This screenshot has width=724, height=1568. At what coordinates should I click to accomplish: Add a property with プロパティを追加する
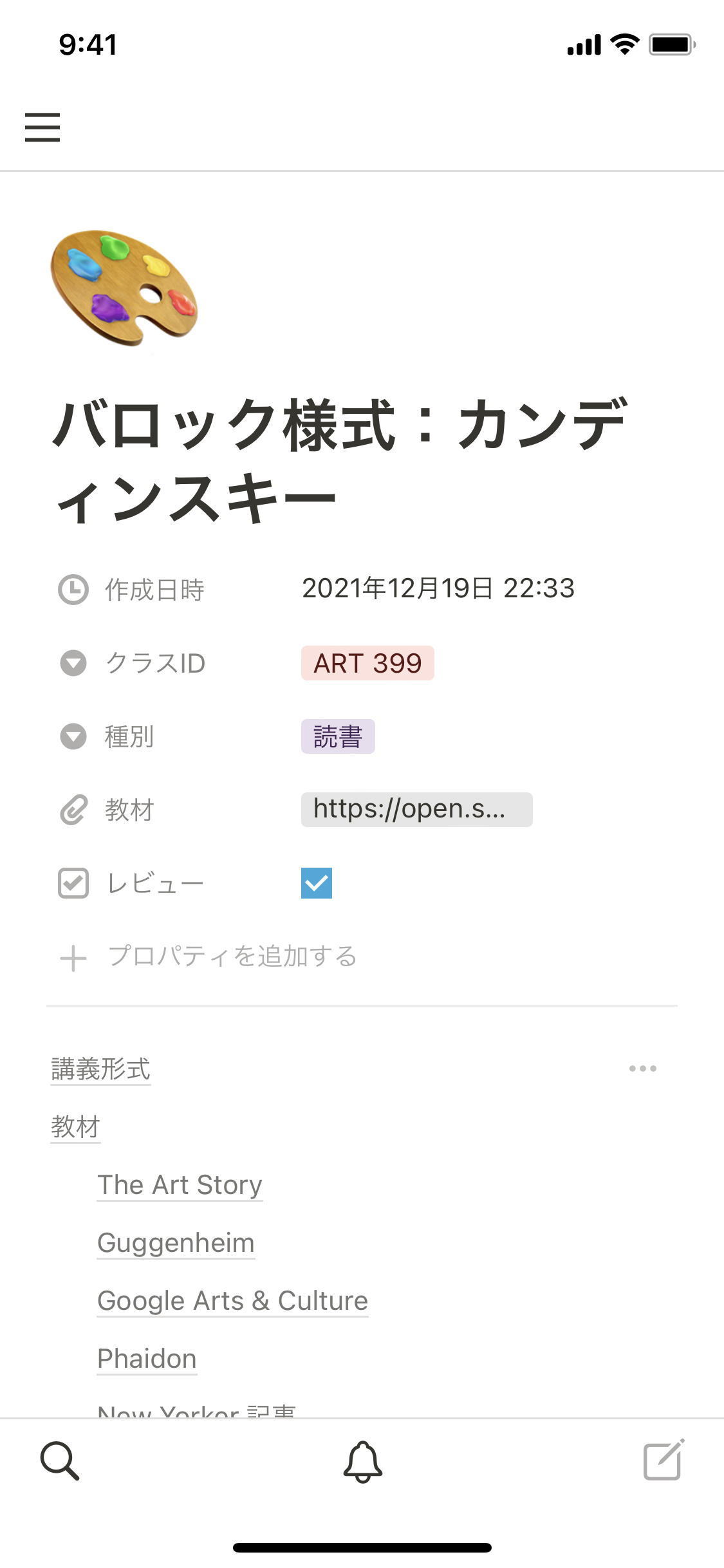tap(232, 957)
